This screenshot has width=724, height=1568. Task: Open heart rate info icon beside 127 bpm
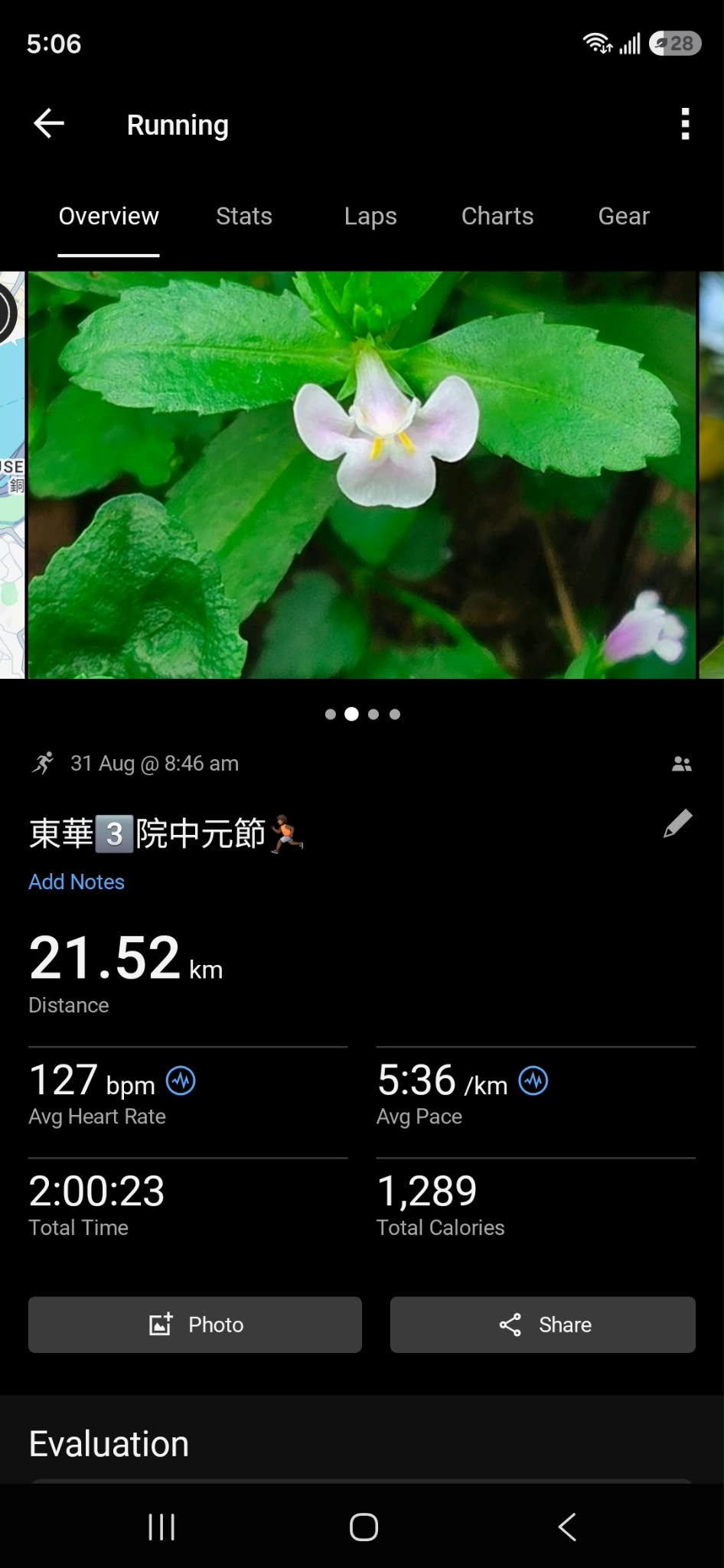[181, 1081]
